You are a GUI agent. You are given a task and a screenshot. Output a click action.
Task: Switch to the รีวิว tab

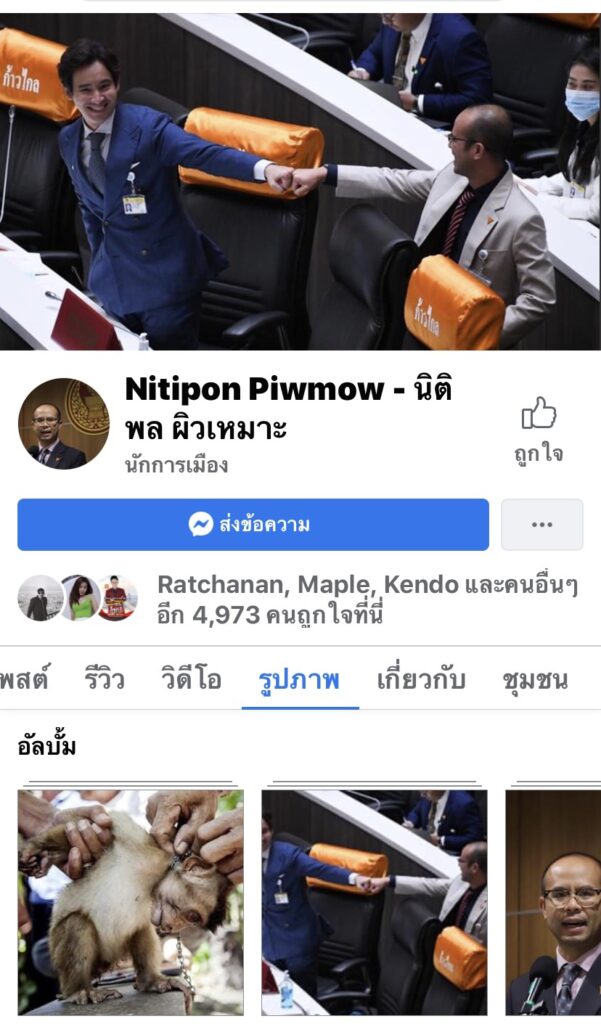point(105,680)
